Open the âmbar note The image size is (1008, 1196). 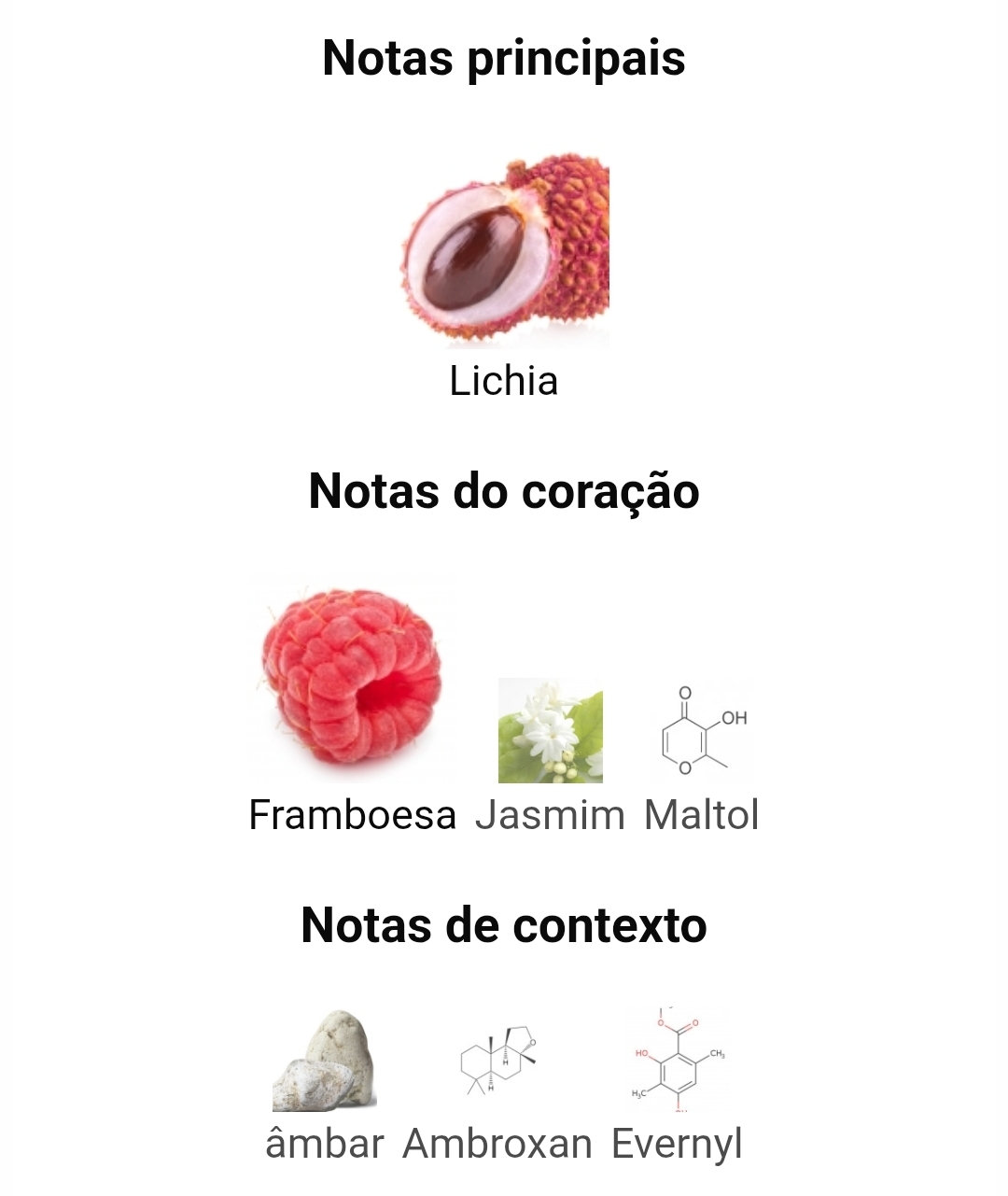(x=324, y=1062)
